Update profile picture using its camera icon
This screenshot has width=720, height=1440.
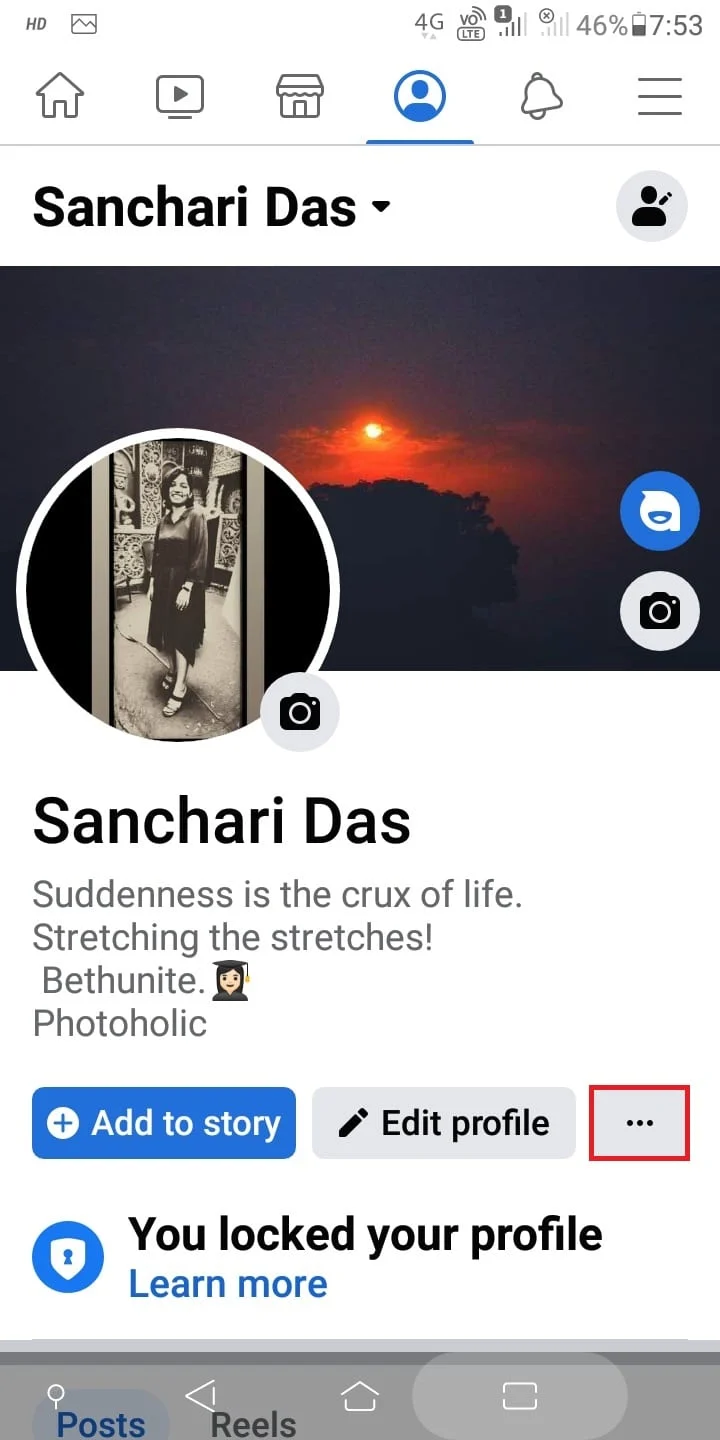coord(299,712)
